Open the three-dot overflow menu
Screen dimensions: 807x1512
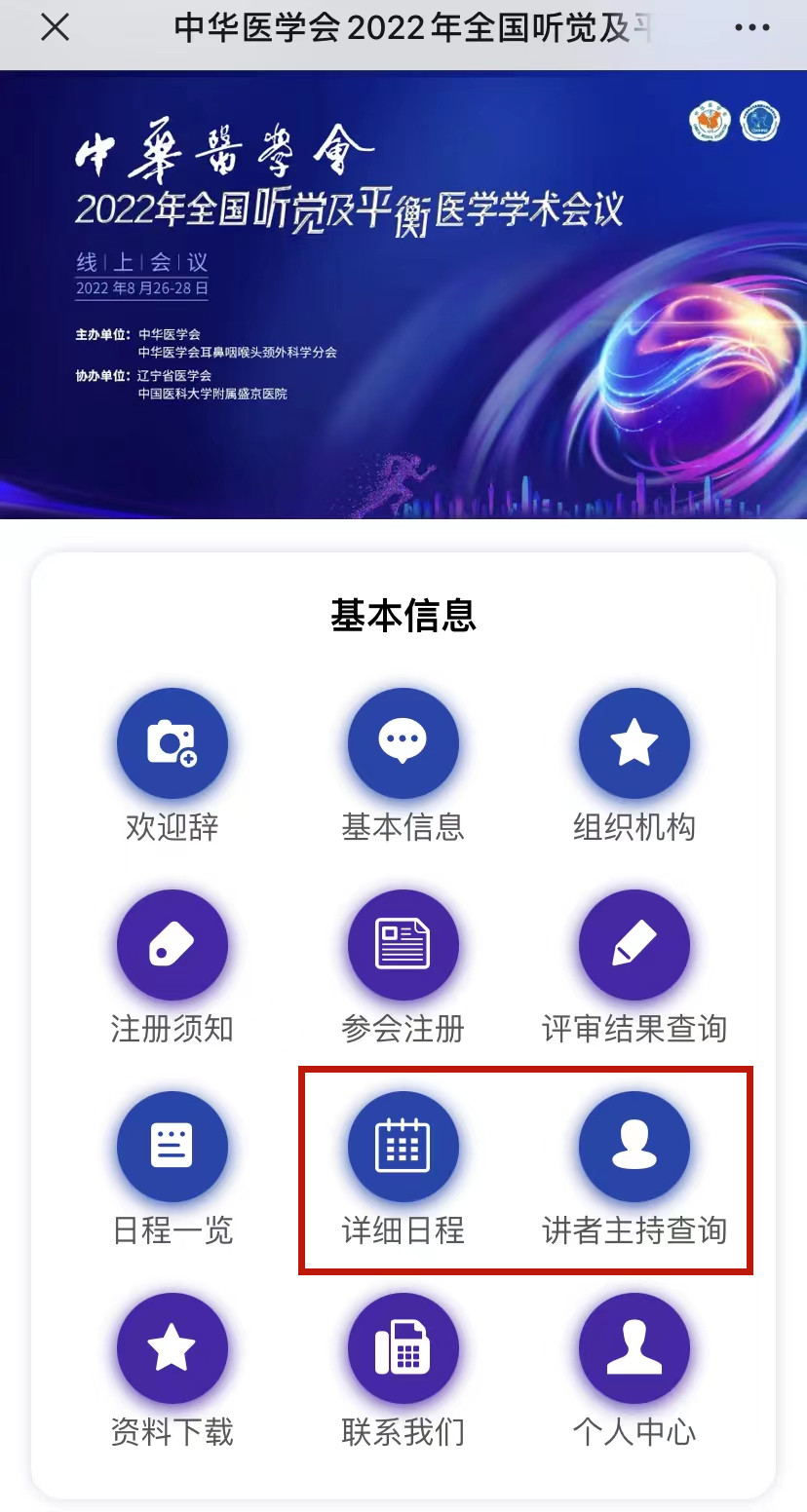point(752,28)
